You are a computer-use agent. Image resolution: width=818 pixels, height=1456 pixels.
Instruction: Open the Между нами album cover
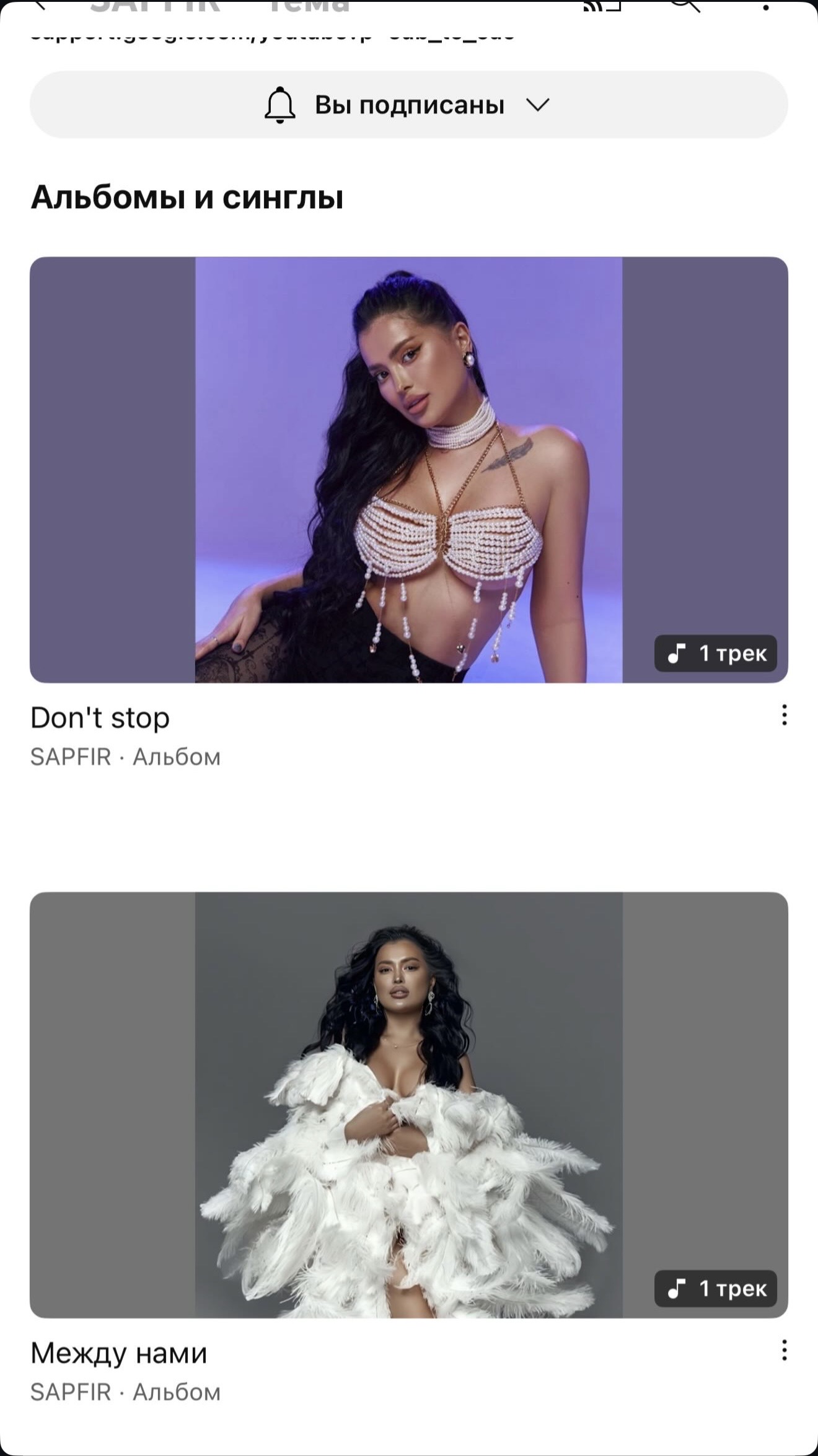tap(408, 1104)
